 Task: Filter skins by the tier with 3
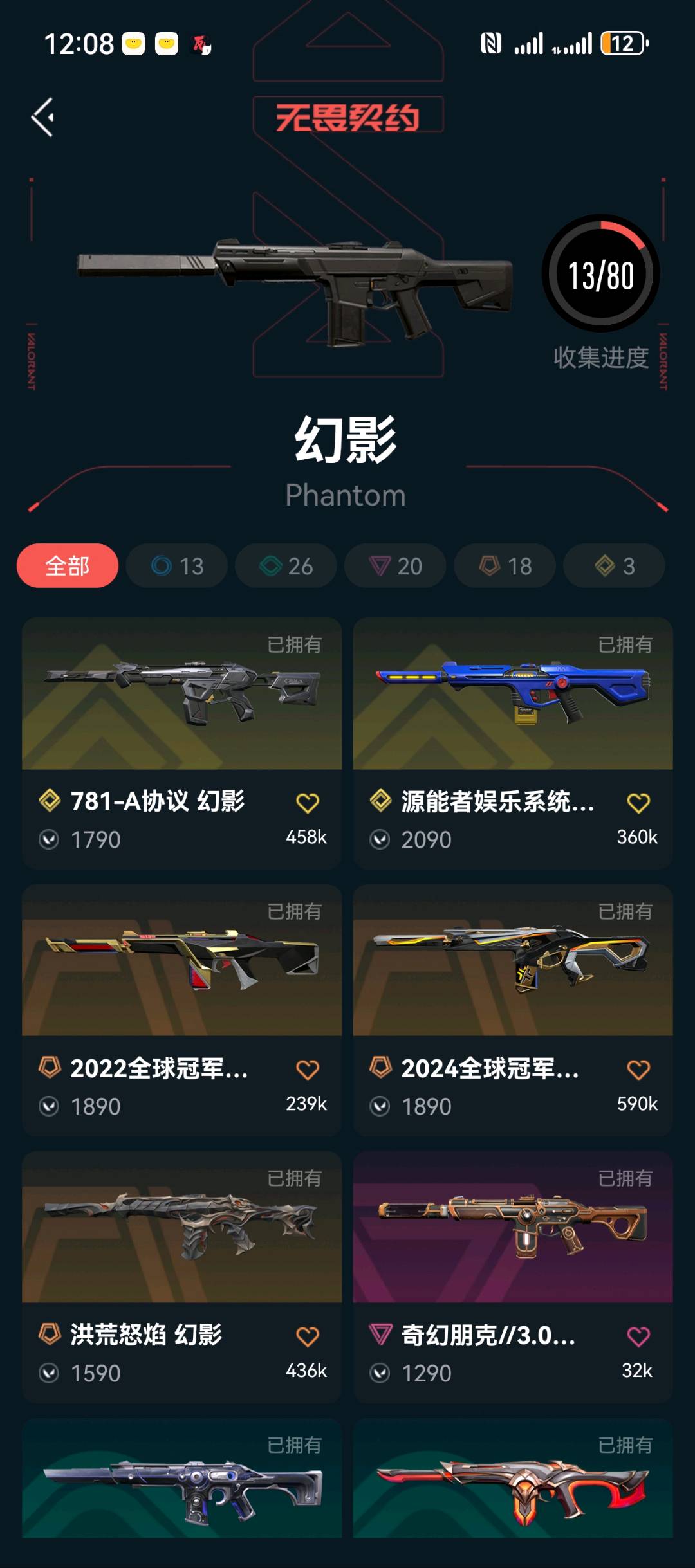click(614, 566)
